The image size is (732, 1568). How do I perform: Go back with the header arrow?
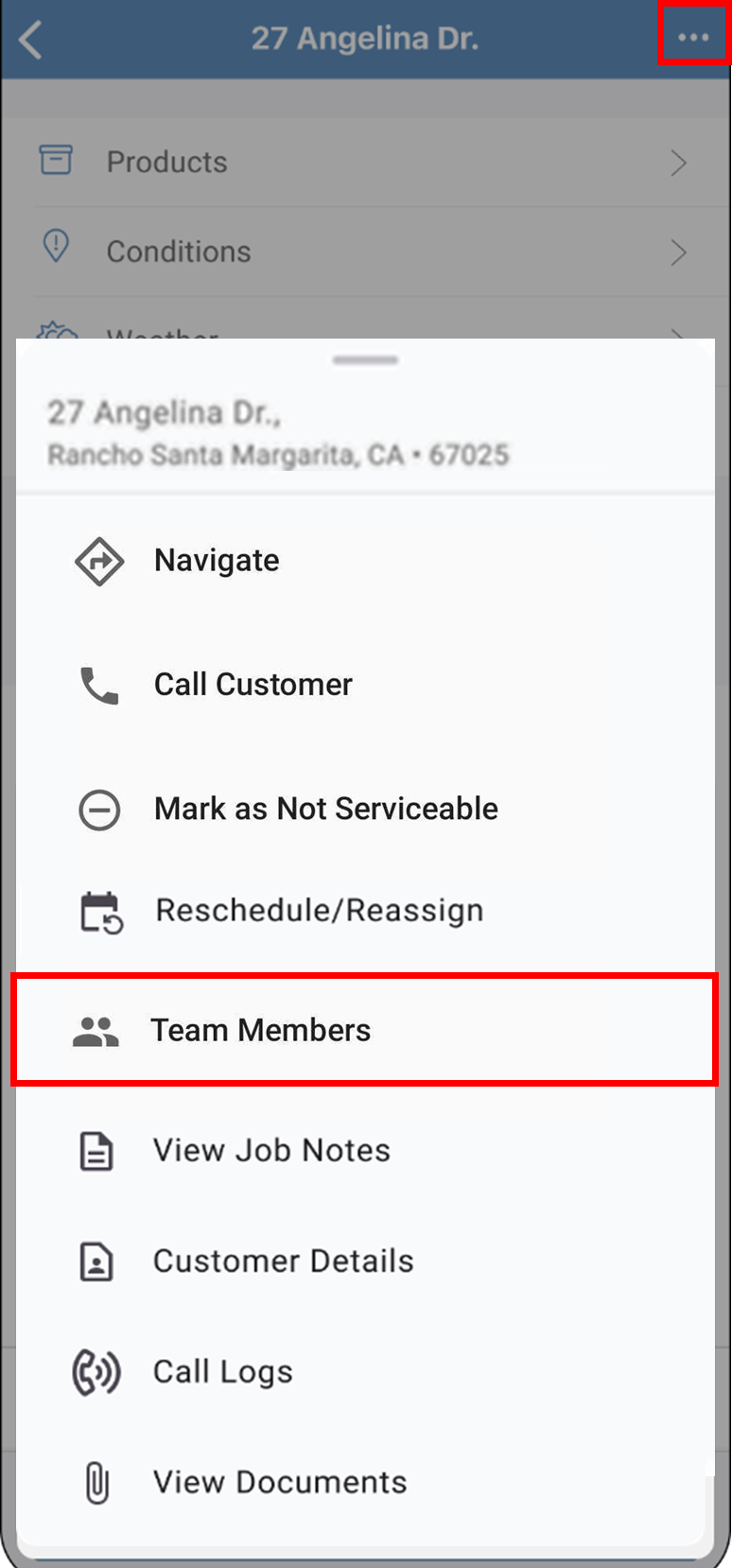pos(31,40)
